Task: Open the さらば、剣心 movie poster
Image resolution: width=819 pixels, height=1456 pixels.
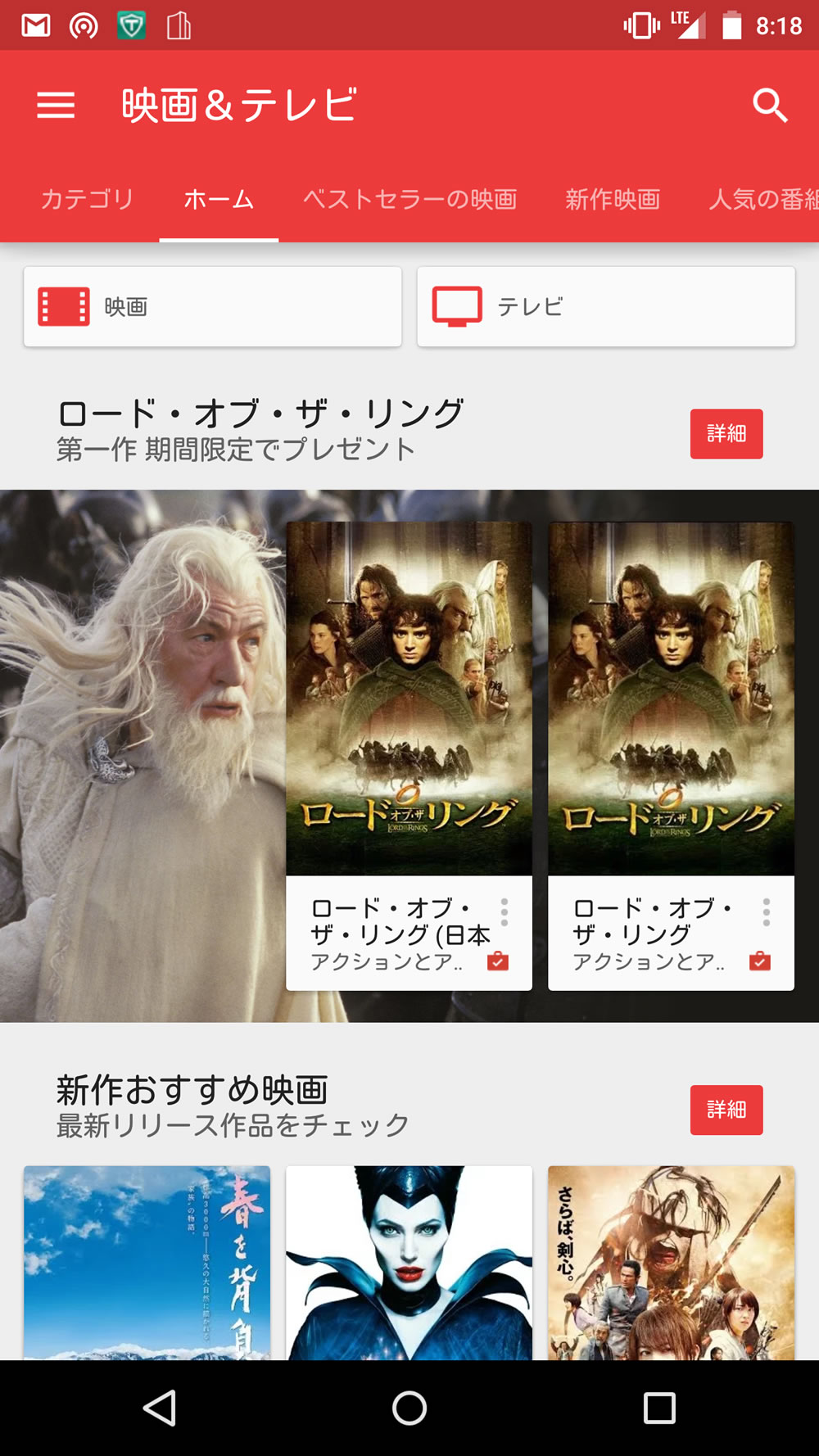Action: tap(671, 1263)
